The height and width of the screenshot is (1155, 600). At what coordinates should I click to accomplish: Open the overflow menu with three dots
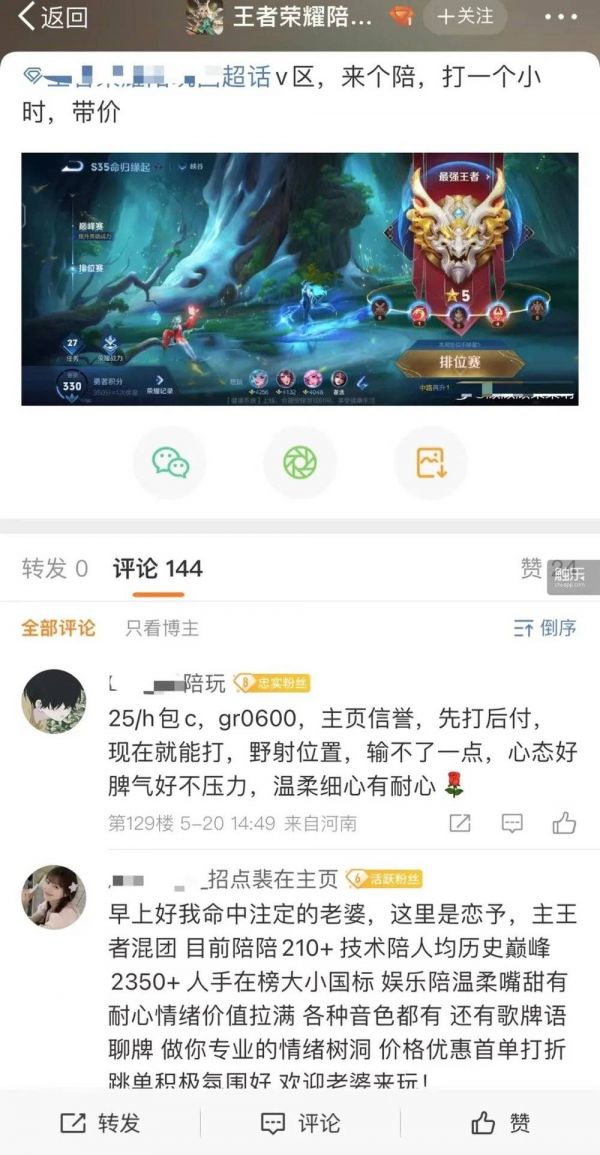pos(564,16)
